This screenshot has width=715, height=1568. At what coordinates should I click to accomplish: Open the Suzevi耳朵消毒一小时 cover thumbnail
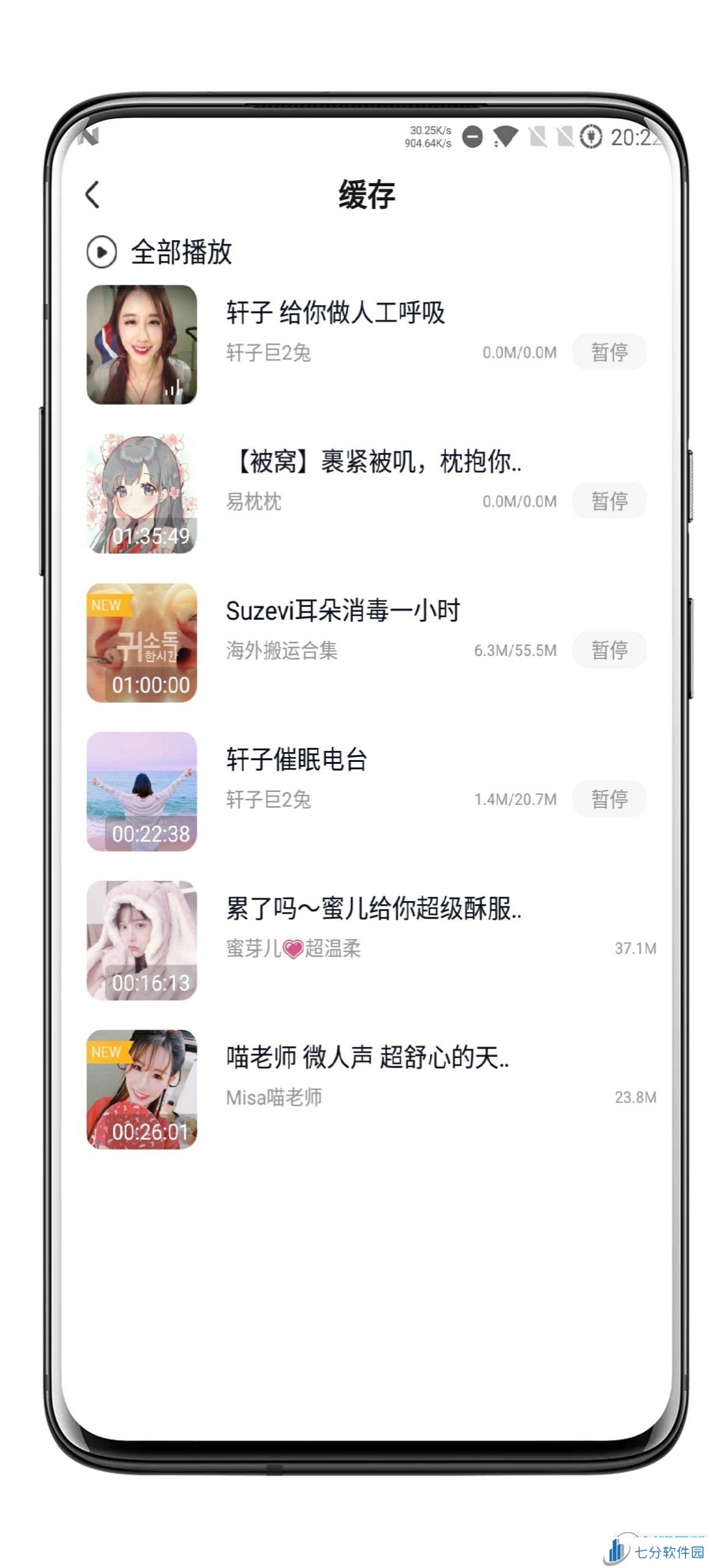coord(141,643)
